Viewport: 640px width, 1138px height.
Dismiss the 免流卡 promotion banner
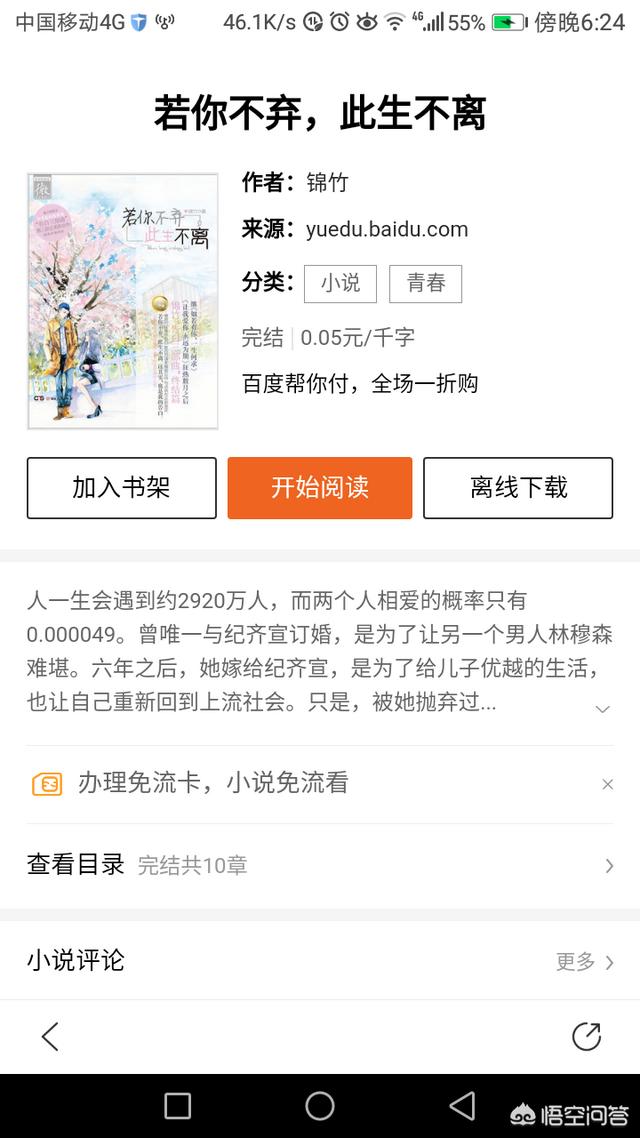(x=607, y=785)
